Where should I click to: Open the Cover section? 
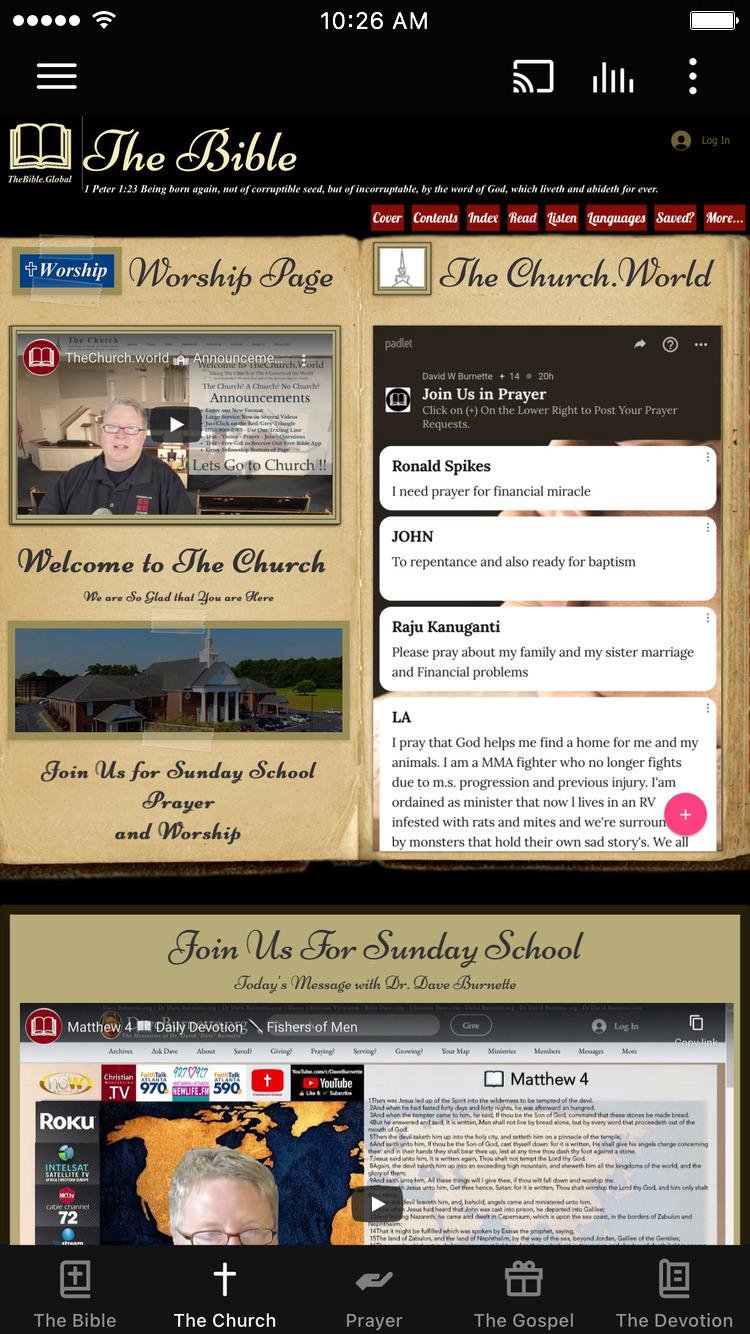[387, 218]
